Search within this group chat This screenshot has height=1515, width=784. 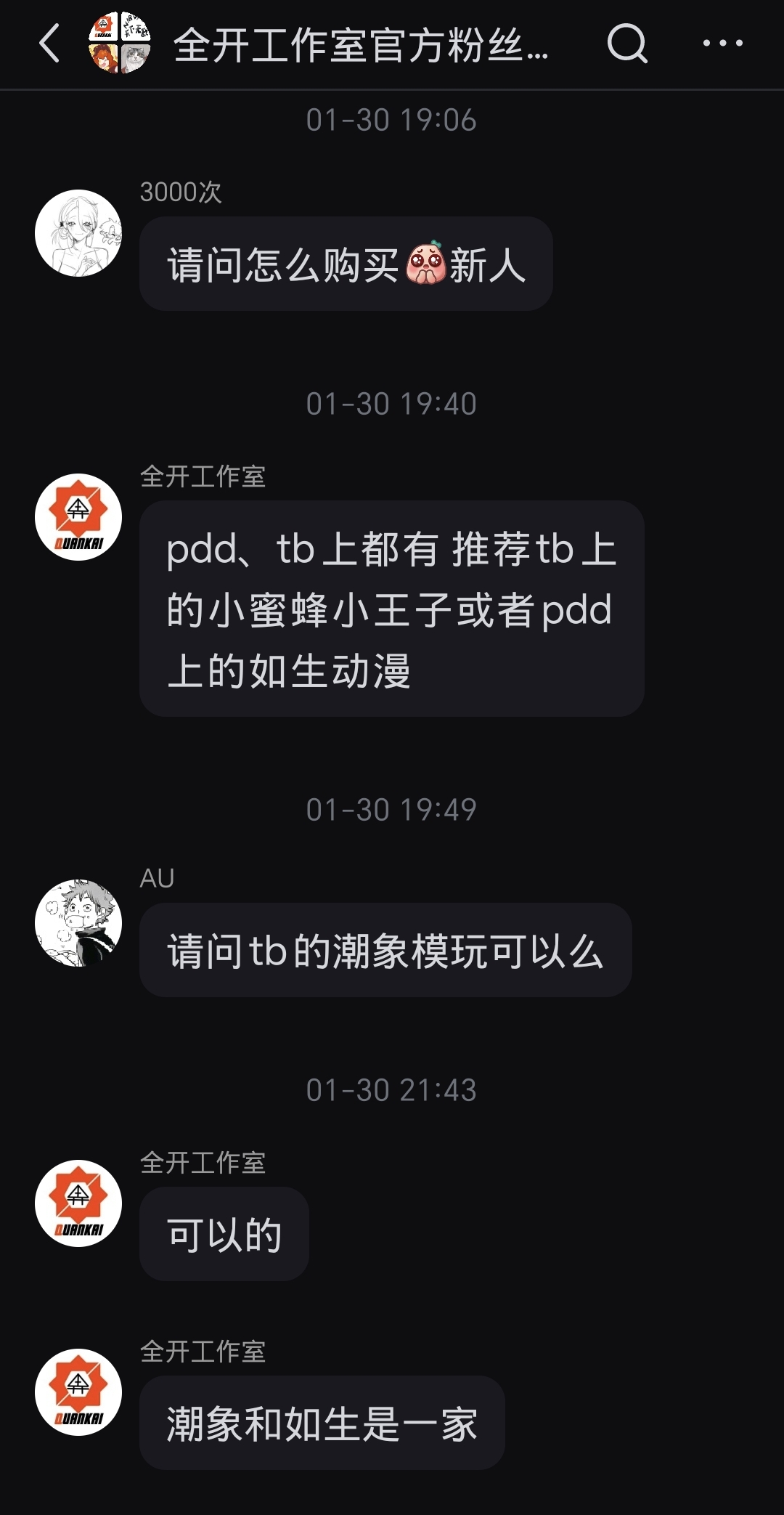pos(627,44)
